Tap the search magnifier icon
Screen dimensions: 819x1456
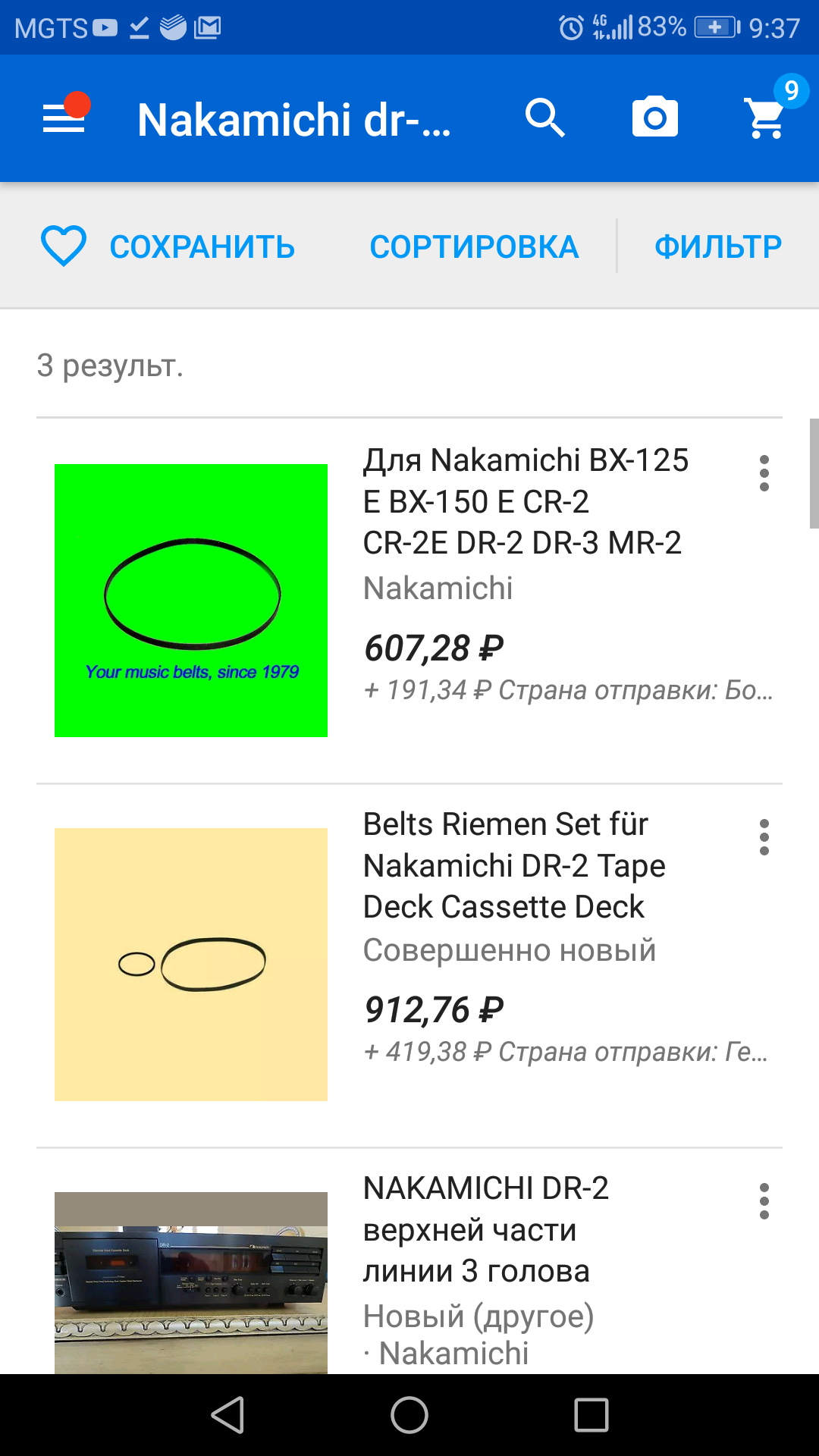pyautogui.click(x=545, y=118)
